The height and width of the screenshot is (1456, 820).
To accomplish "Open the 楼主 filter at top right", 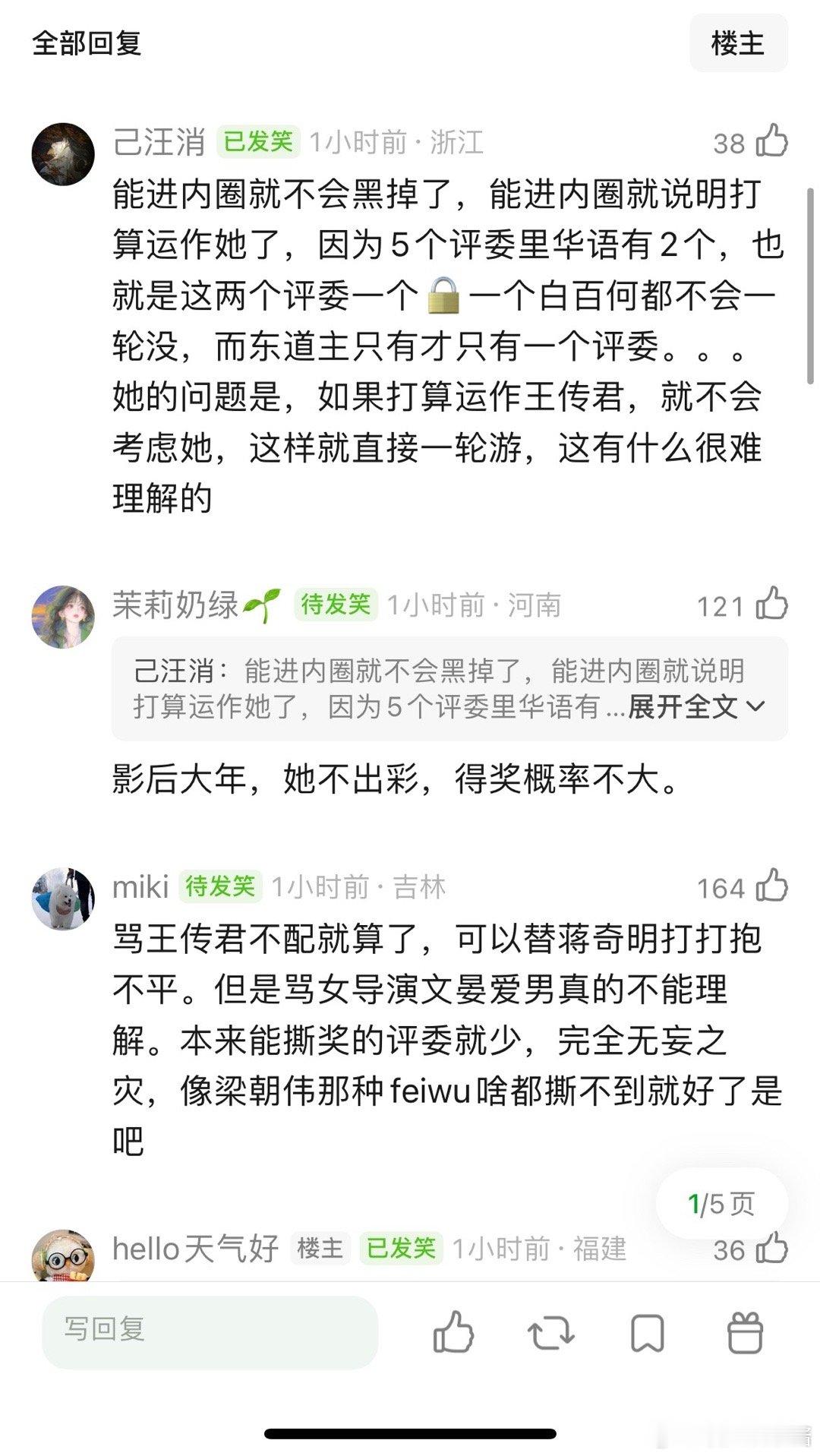I will 739,43.
